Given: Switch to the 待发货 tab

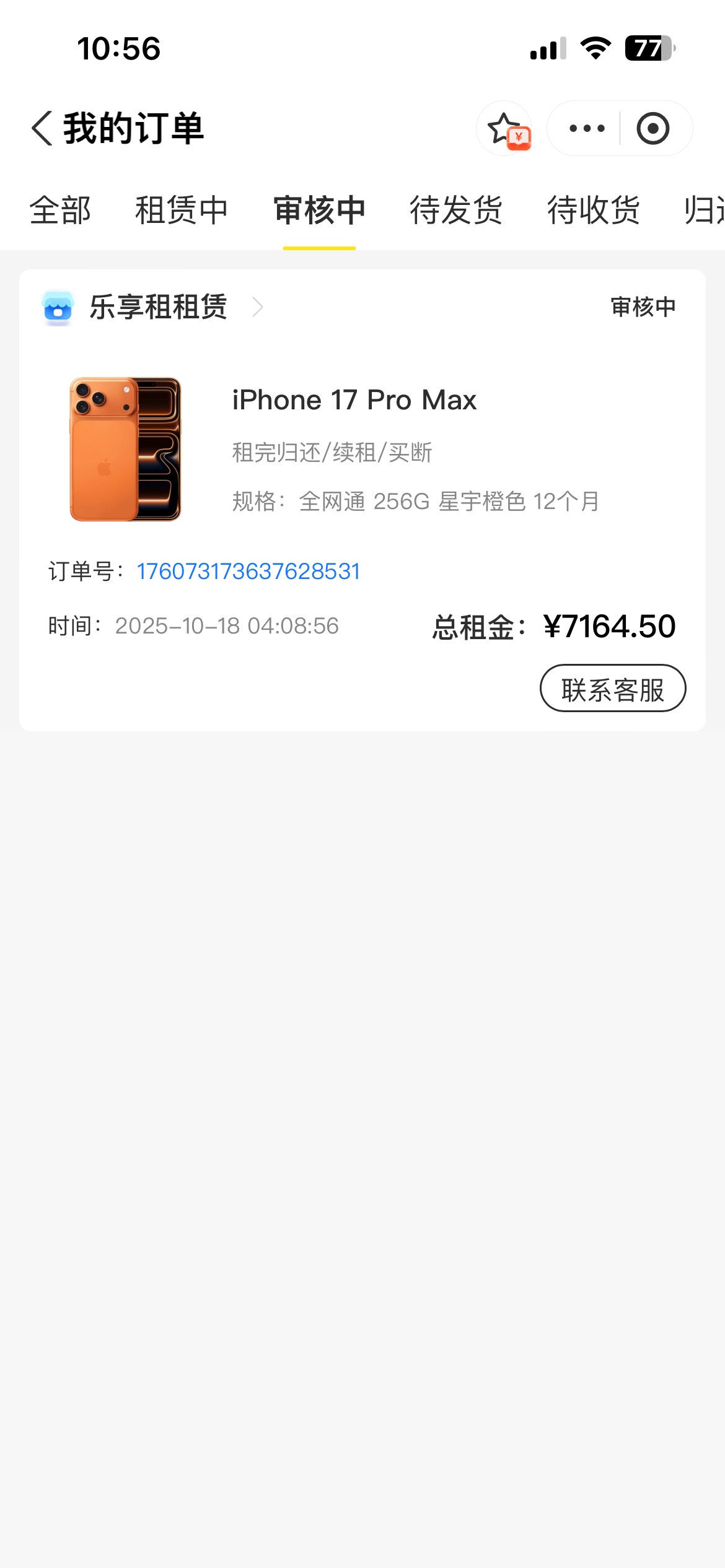Looking at the screenshot, I should [x=456, y=211].
